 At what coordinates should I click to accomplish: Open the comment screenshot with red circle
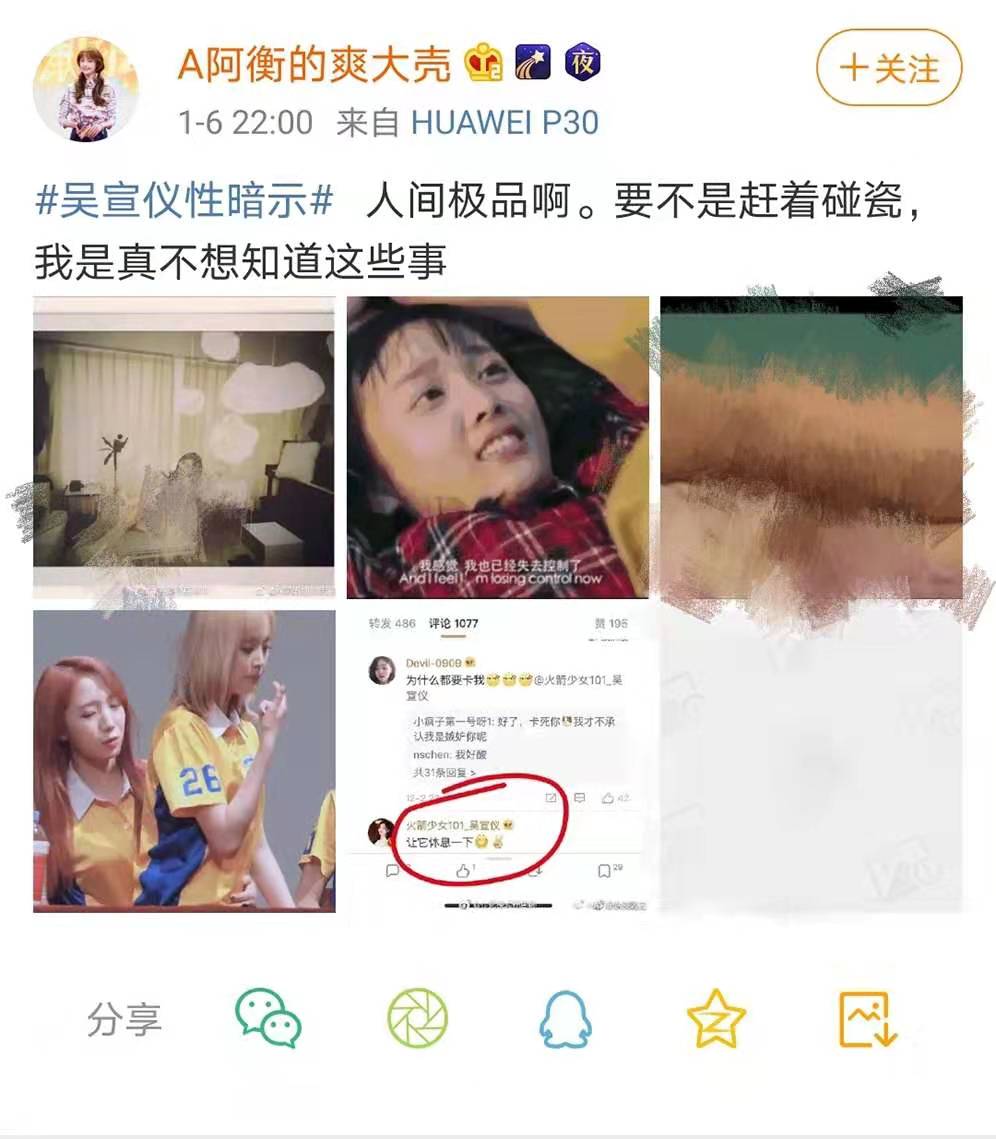point(498,761)
